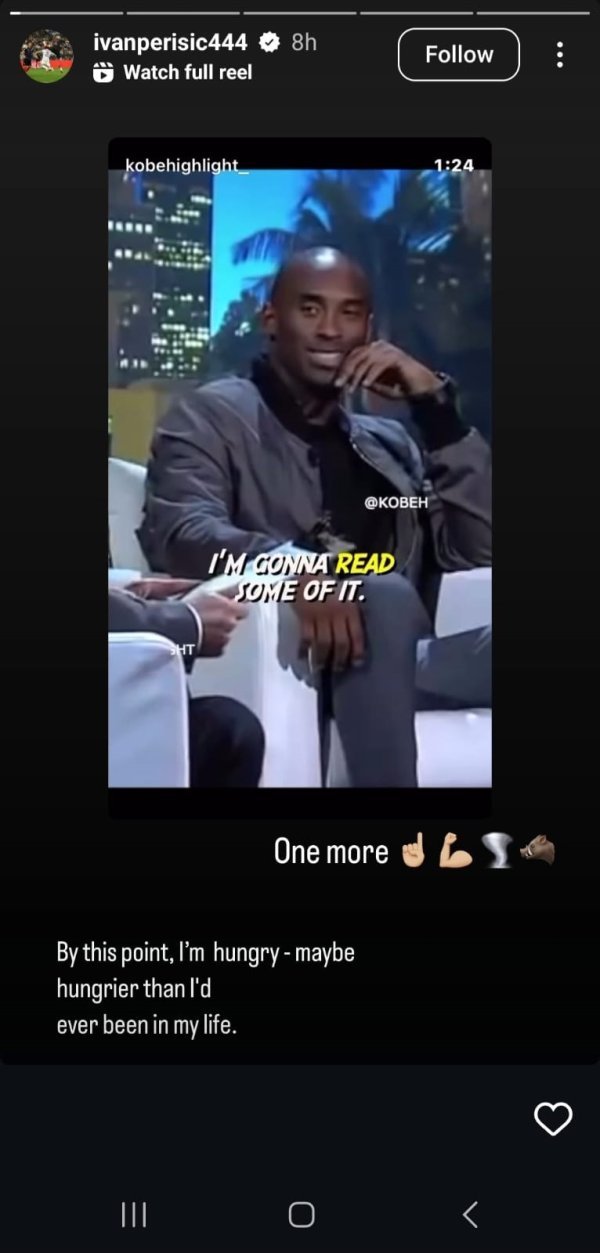
Task: Open ivanperisic444 username profile
Action: (x=169, y=42)
